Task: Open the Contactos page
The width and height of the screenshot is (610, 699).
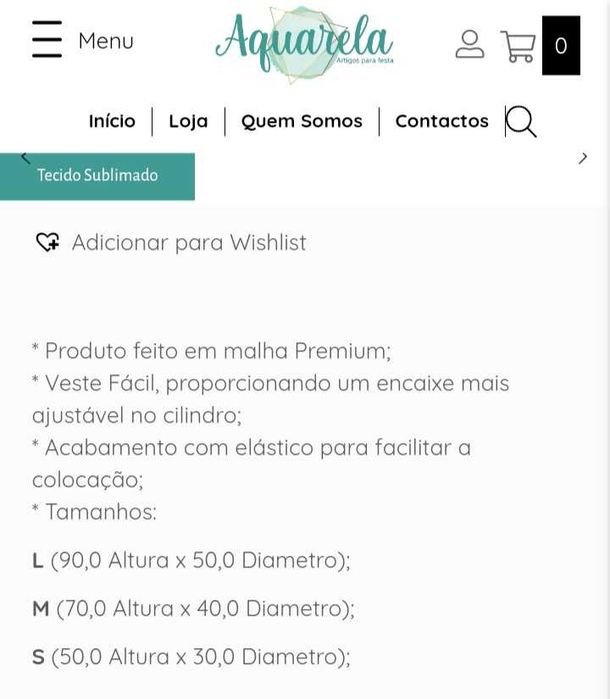Action: pyautogui.click(x=442, y=121)
